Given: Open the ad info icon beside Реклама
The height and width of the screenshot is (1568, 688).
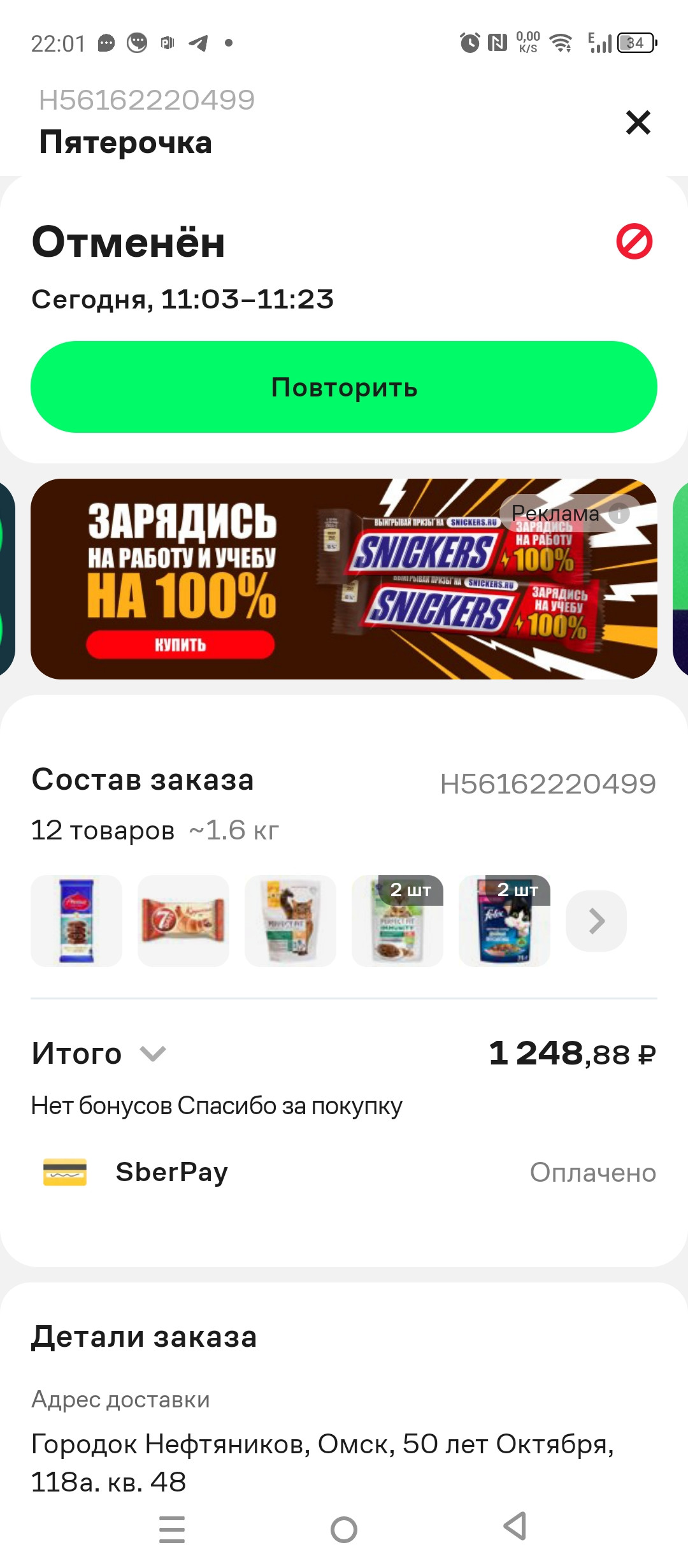Looking at the screenshot, I should pyautogui.click(x=619, y=512).
